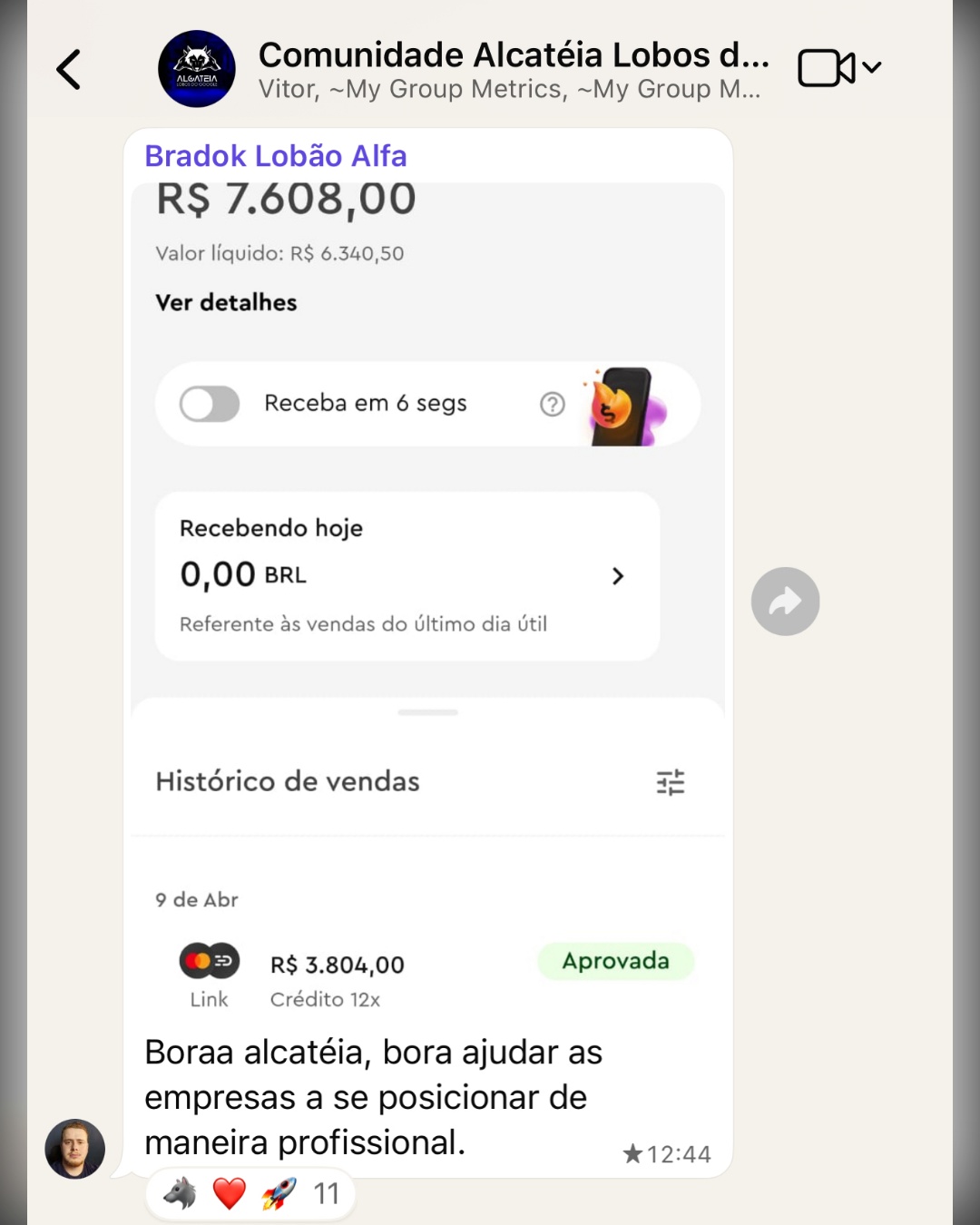Viewport: 980px width, 1225px height.
Task: View the 11 reactions on the message
Action: click(x=250, y=1193)
